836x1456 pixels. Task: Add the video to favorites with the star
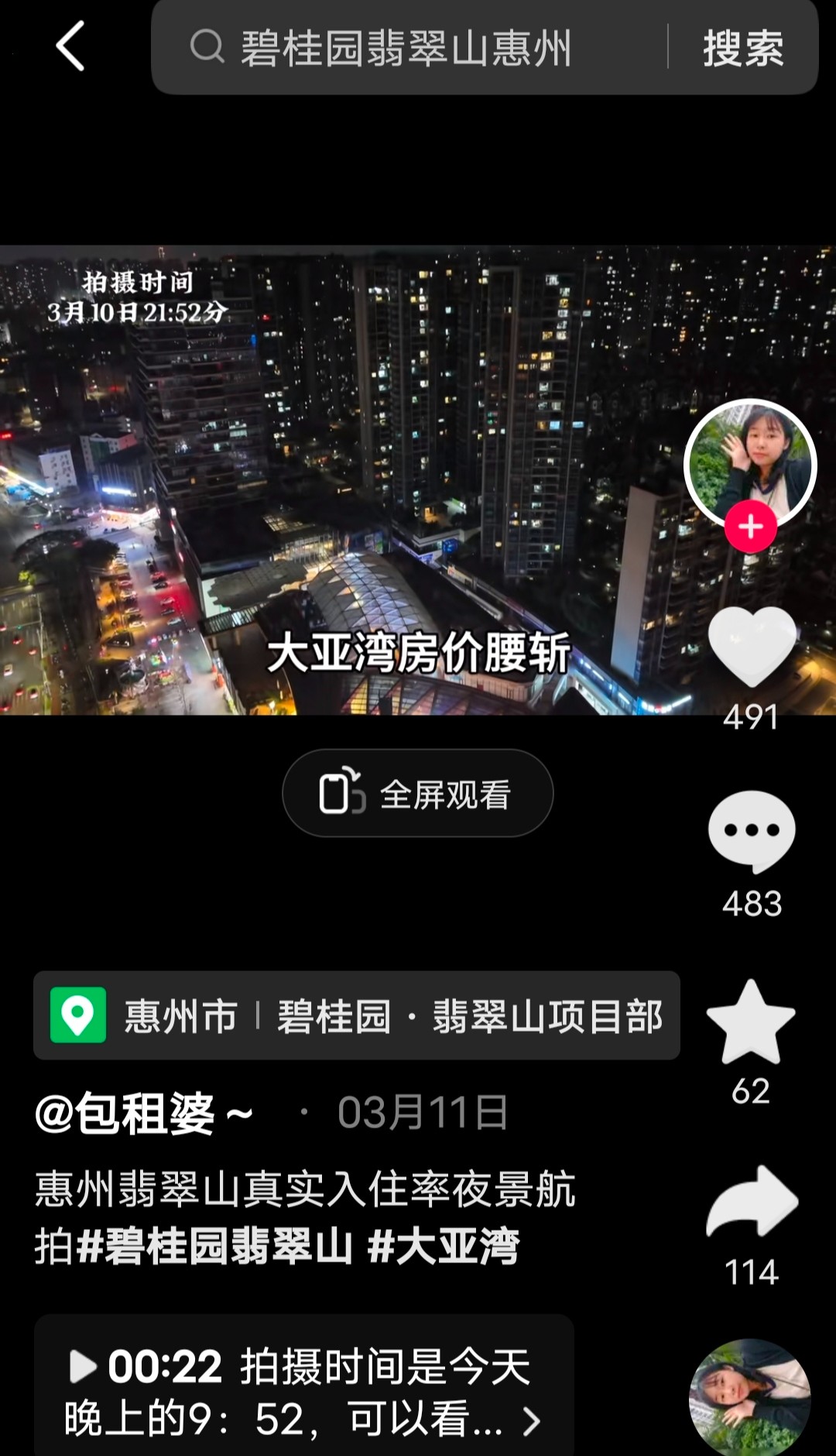click(751, 1021)
